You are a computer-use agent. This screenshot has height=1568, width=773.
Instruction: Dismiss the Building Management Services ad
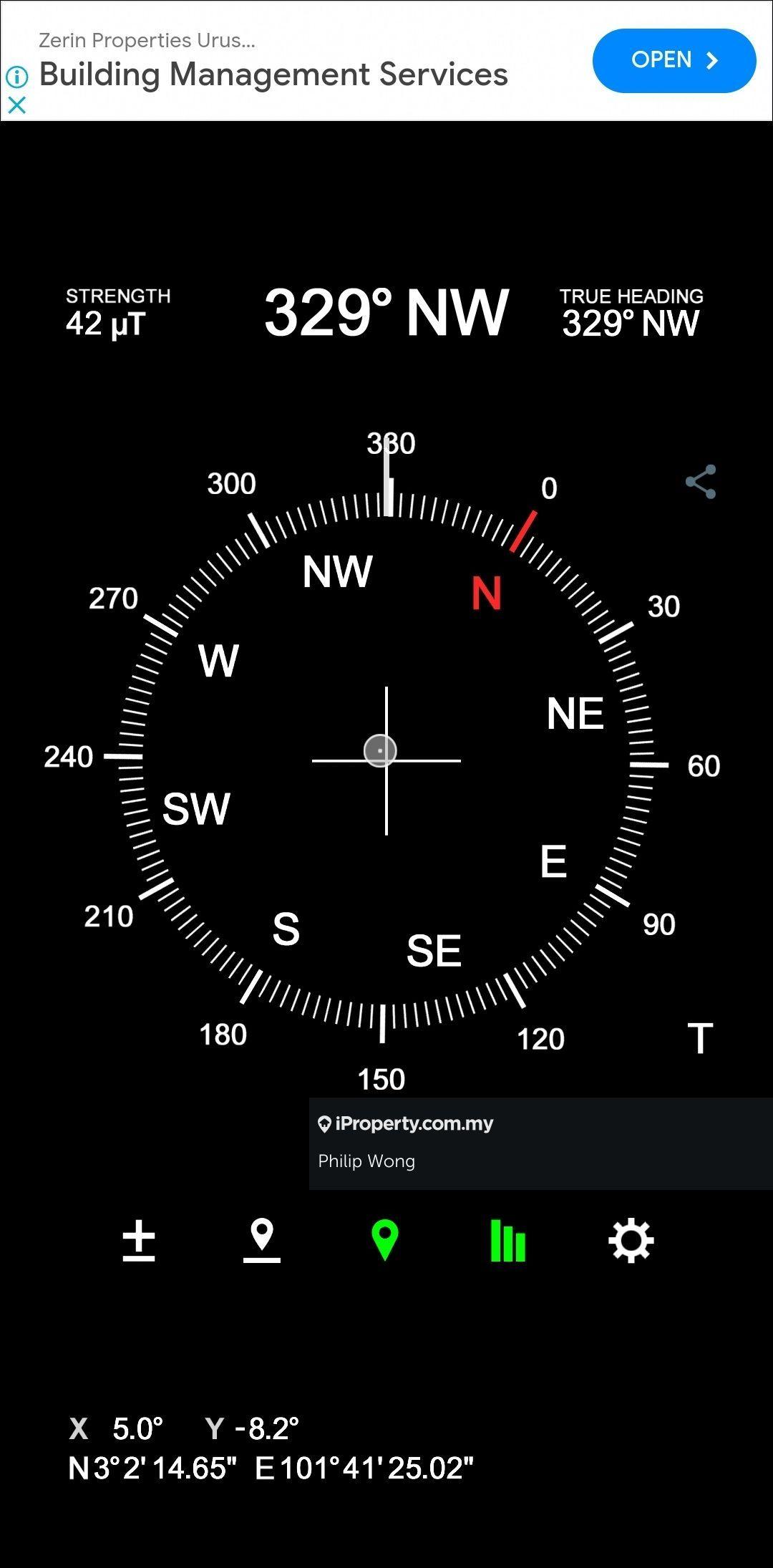[16, 105]
